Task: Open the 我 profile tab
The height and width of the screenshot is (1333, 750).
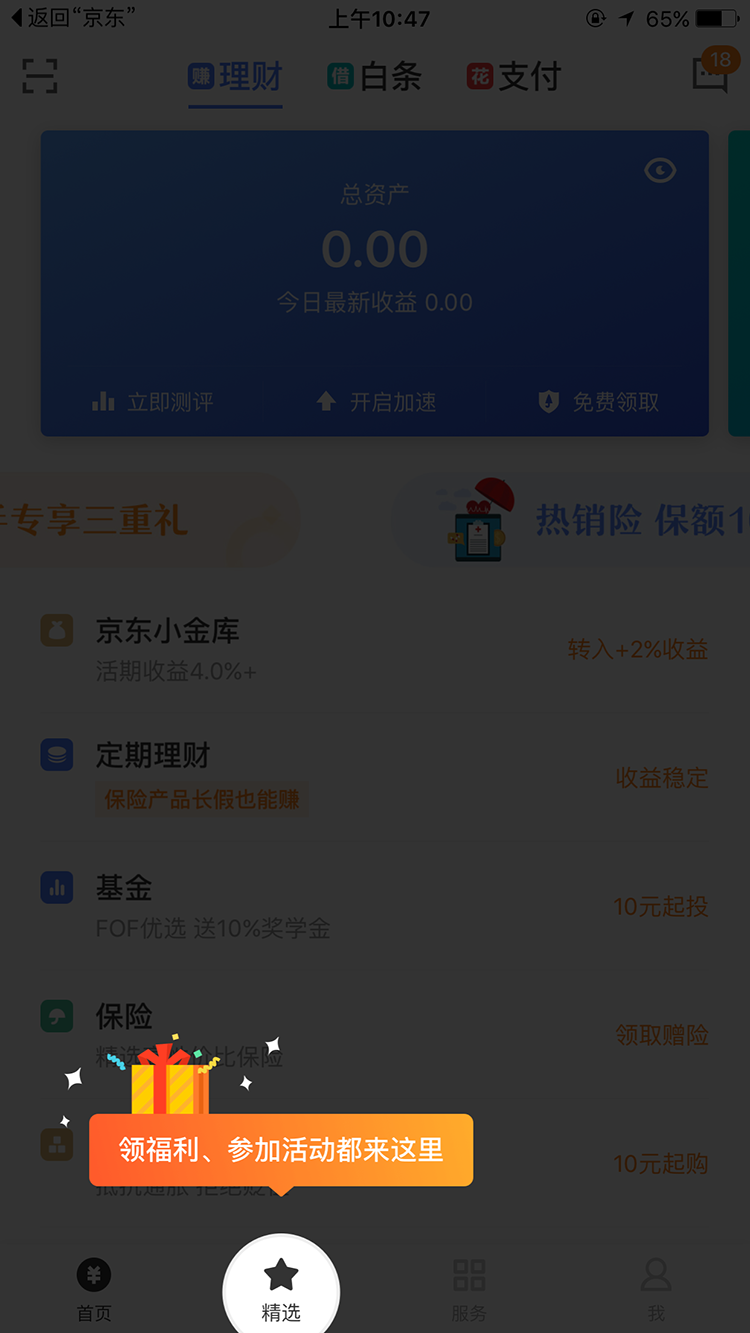Action: click(x=656, y=1290)
